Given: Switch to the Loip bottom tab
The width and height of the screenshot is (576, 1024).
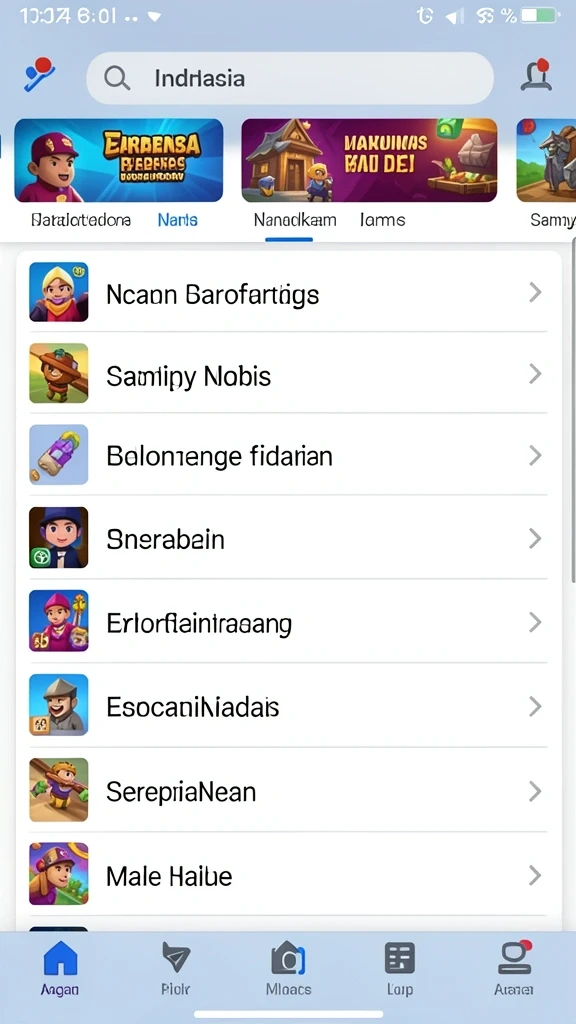Looking at the screenshot, I should pos(400,968).
